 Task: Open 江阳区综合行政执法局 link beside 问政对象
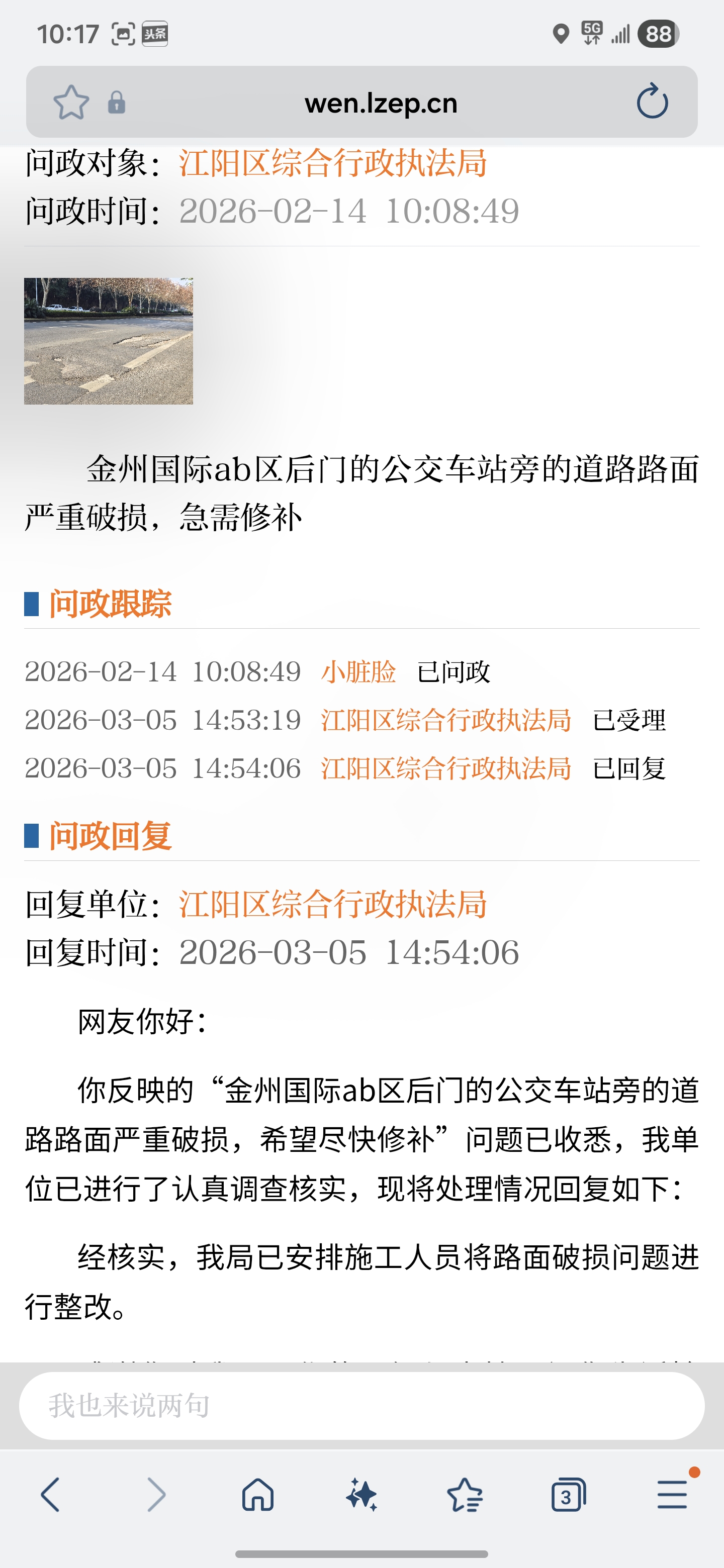point(333,163)
